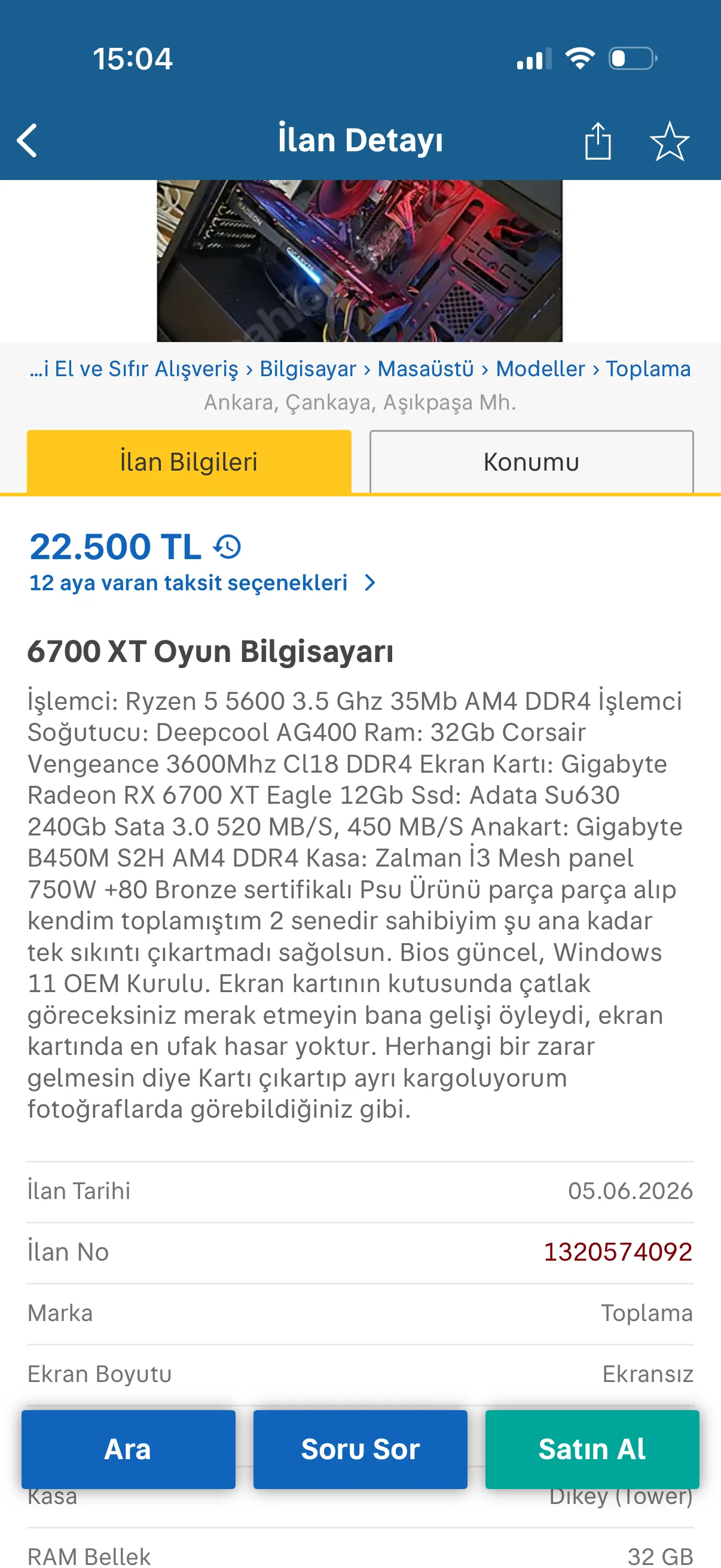Image resolution: width=721 pixels, height=1568 pixels.
Task: Open 12 aya varan taksit seçenekleri
Action: [x=203, y=582]
